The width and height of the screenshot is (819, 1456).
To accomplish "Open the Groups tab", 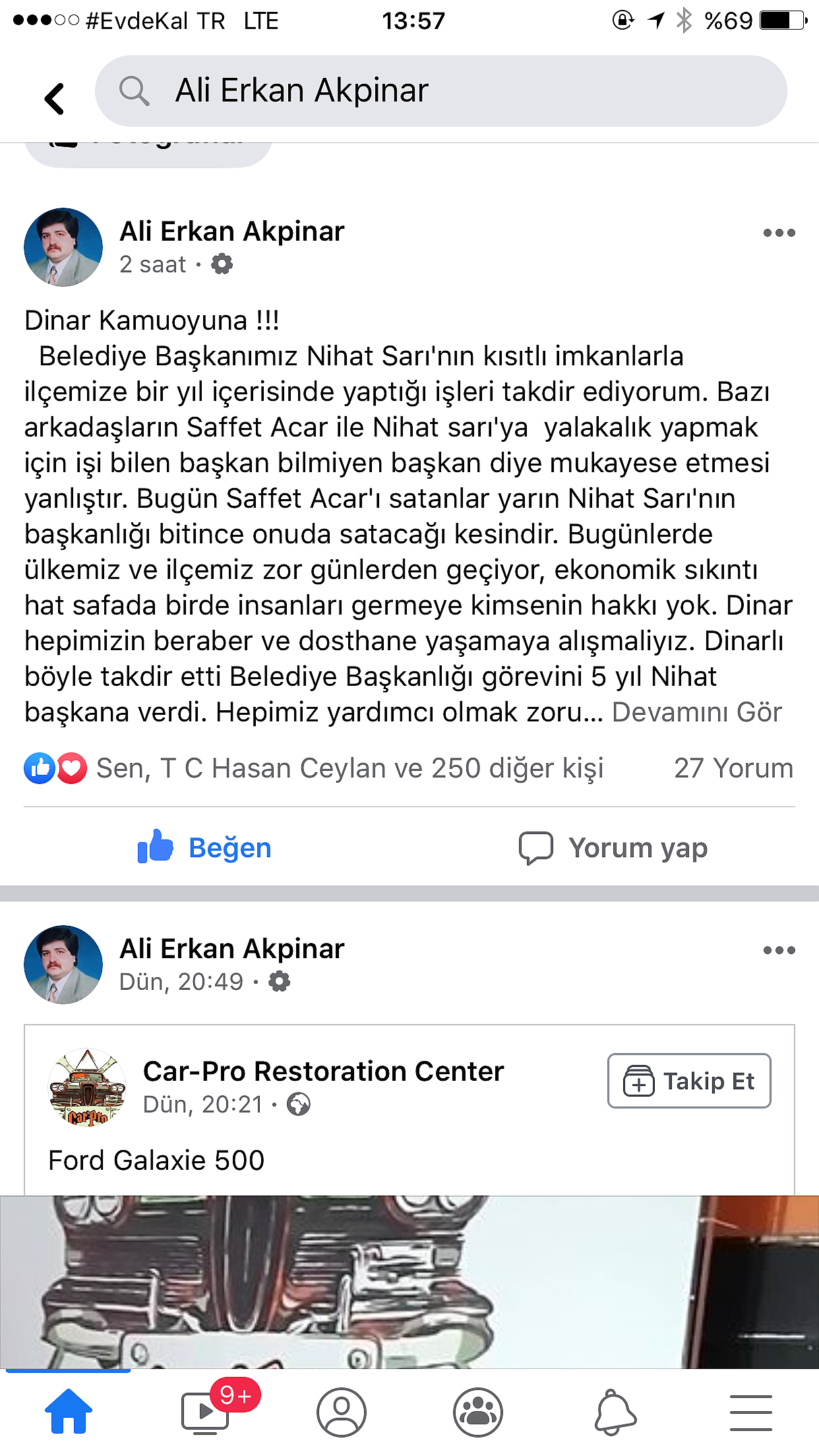I will pos(477,1412).
